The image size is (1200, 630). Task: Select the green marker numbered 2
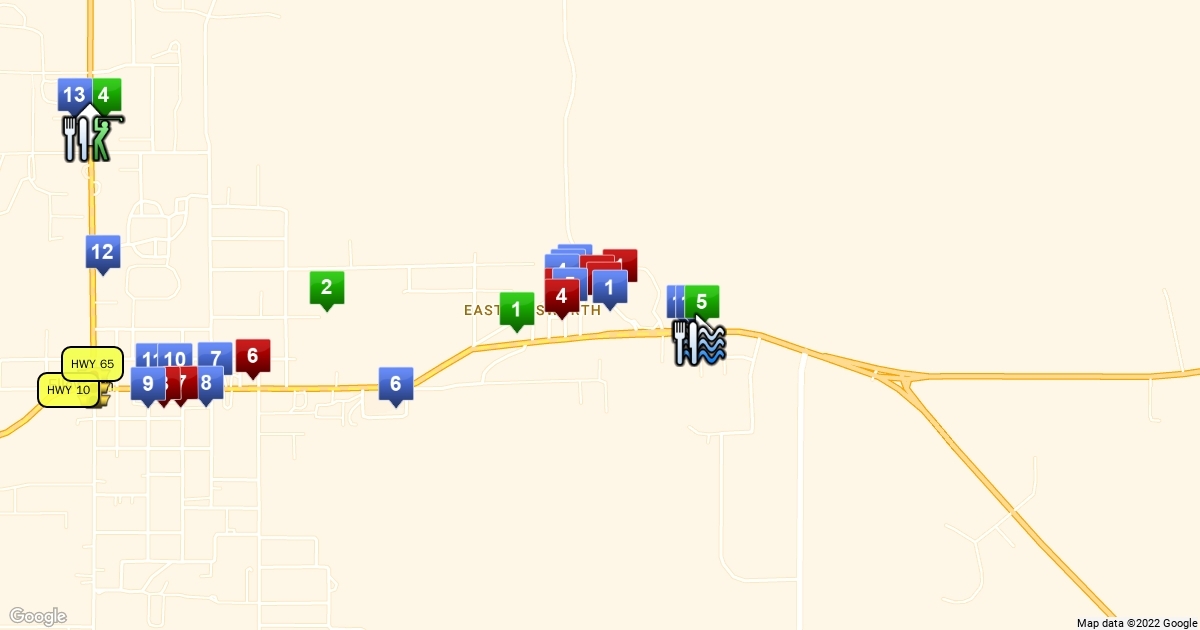(326, 288)
